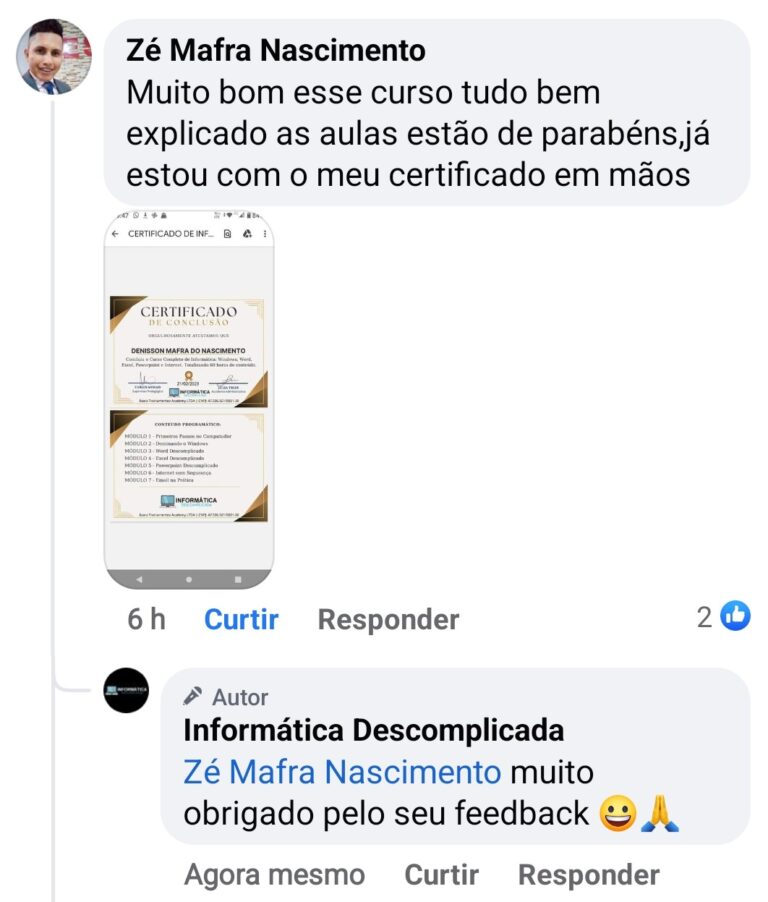Viewport: 768px width, 902px height.
Task: Like Zé Mafra Nascimento's comment with Curtir
Action: 241,619
